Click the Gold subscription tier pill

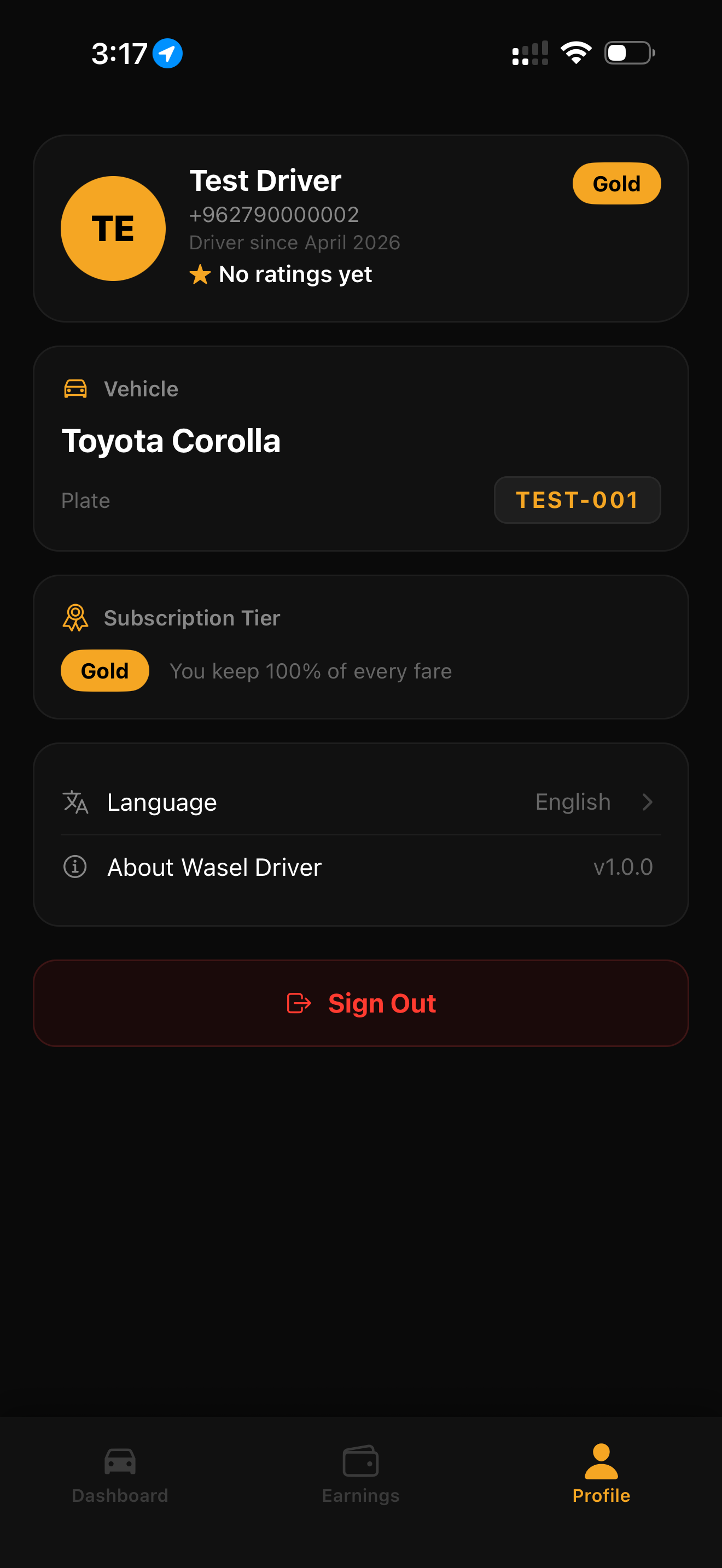click(x=104, y=670)
